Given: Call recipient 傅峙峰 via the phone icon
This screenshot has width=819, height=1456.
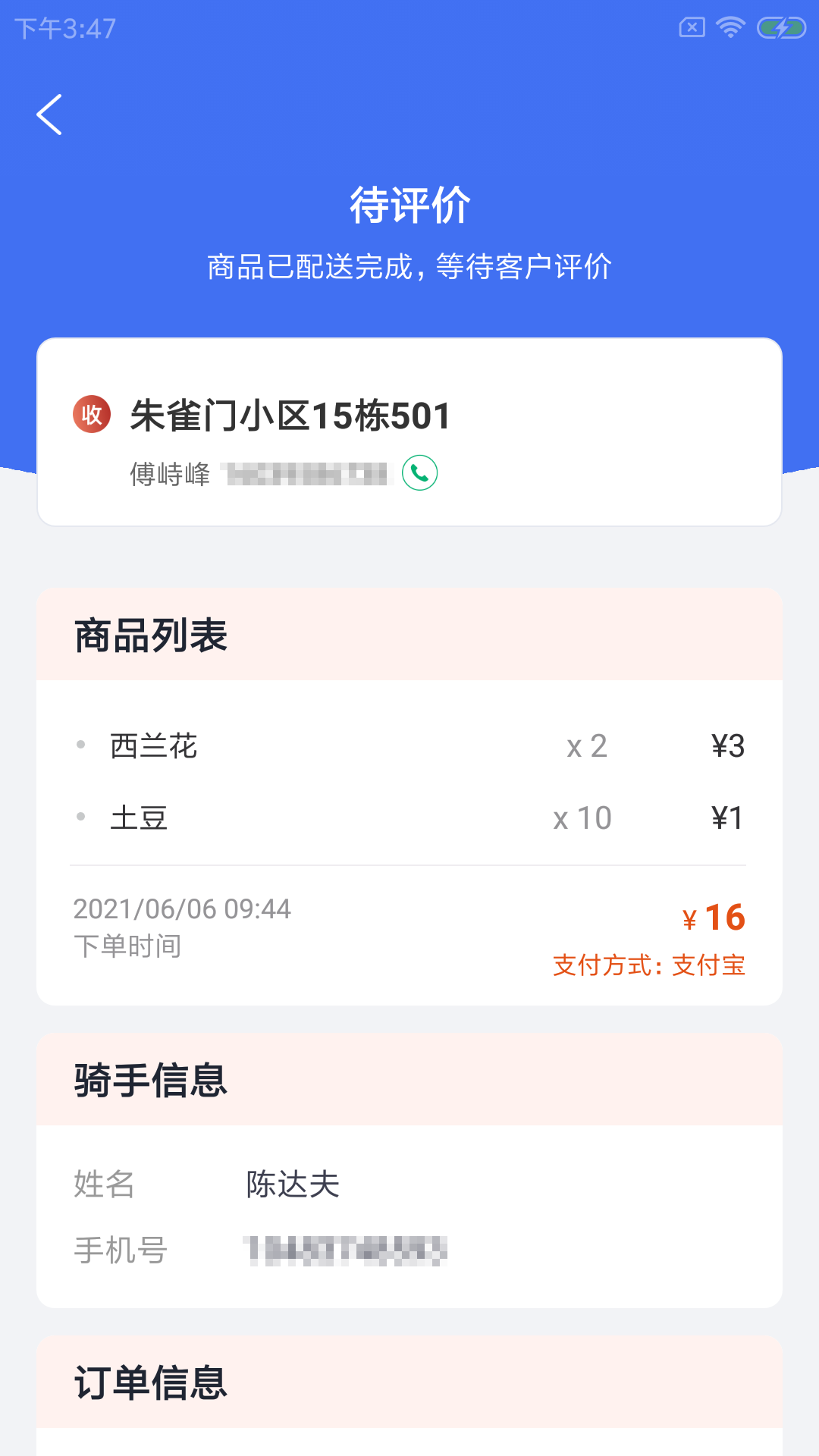Looking at the screenshot, I should [x=419, y=473].
